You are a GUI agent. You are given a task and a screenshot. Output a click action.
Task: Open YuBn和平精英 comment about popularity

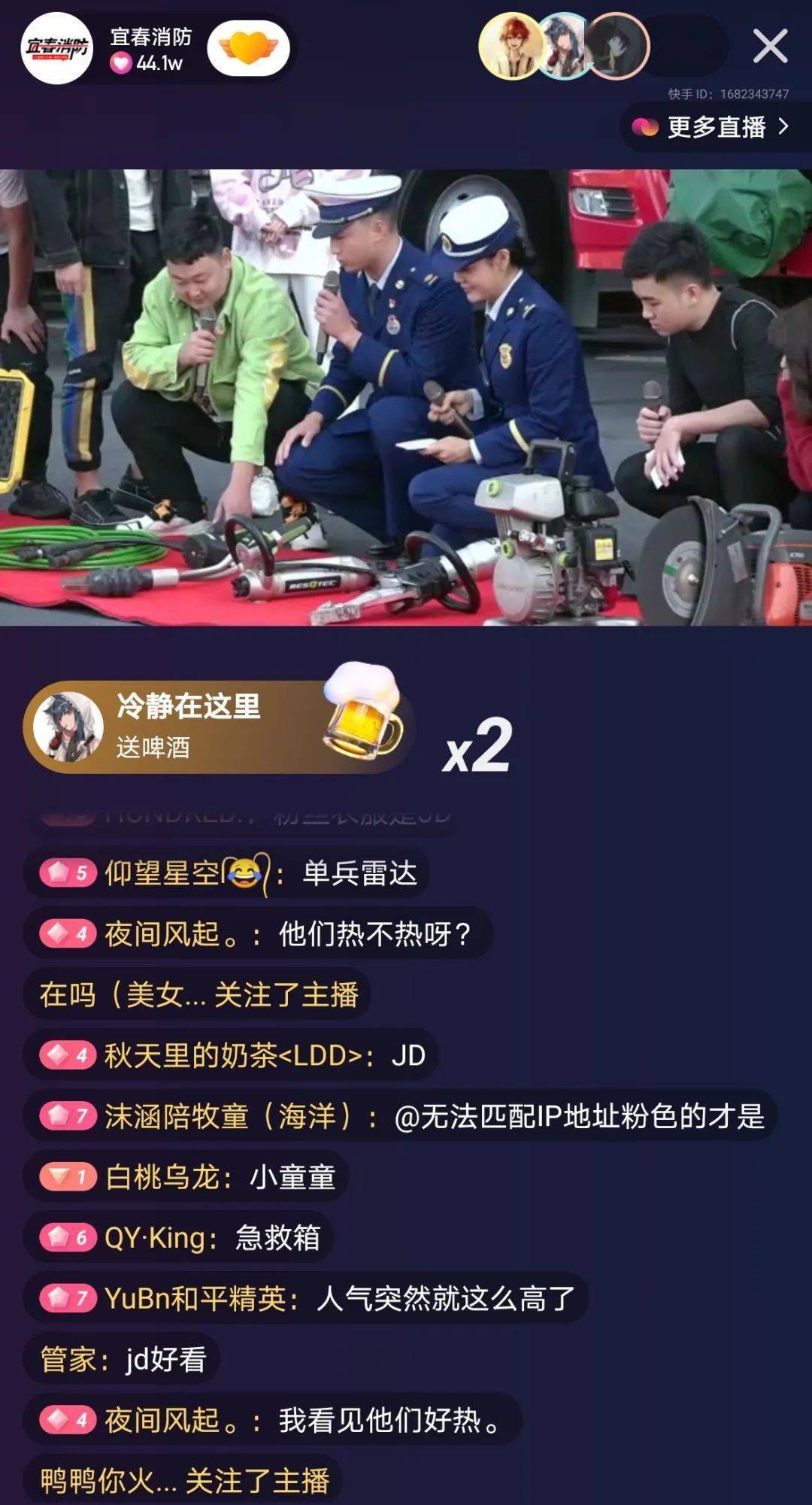pos(305,1298)
